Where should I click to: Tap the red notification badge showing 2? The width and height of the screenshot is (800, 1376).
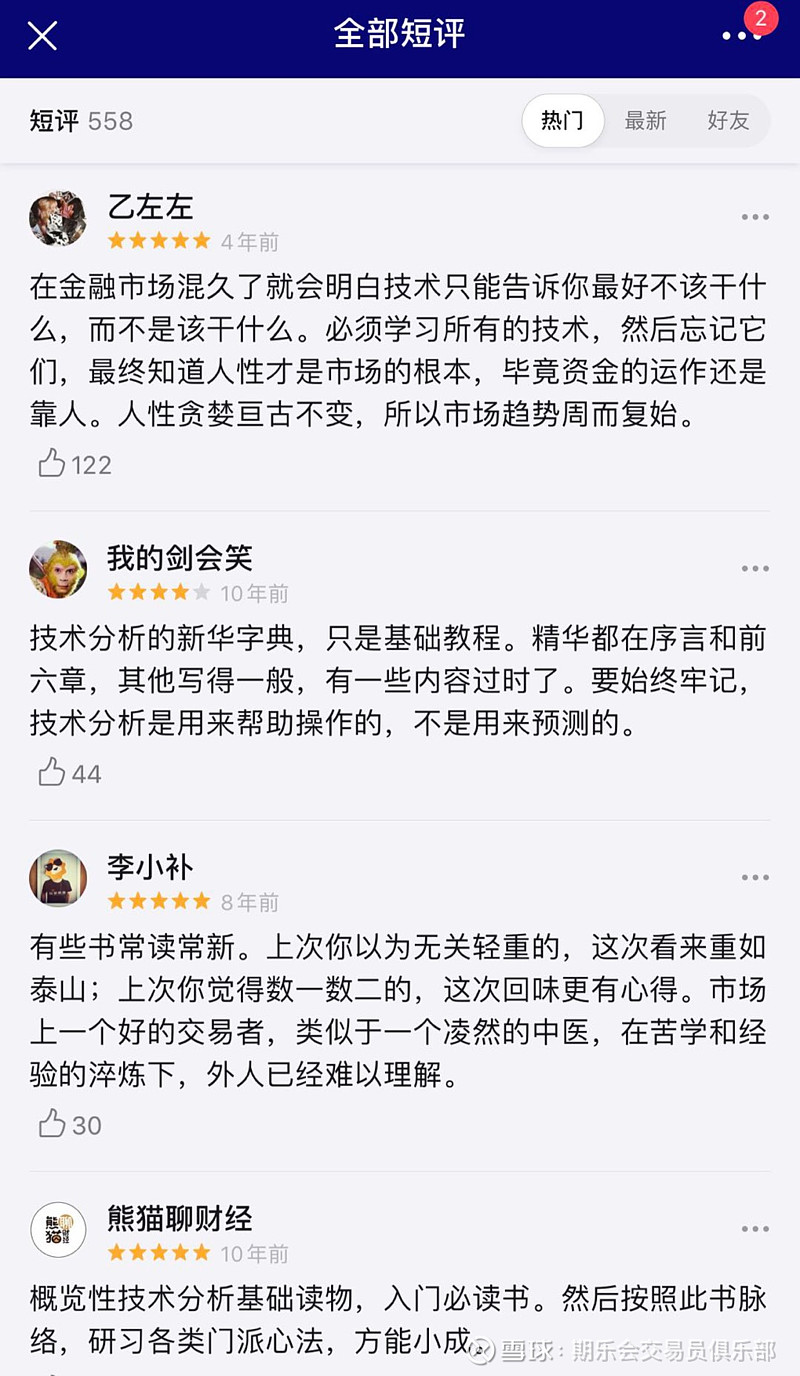tap(762, 18)
